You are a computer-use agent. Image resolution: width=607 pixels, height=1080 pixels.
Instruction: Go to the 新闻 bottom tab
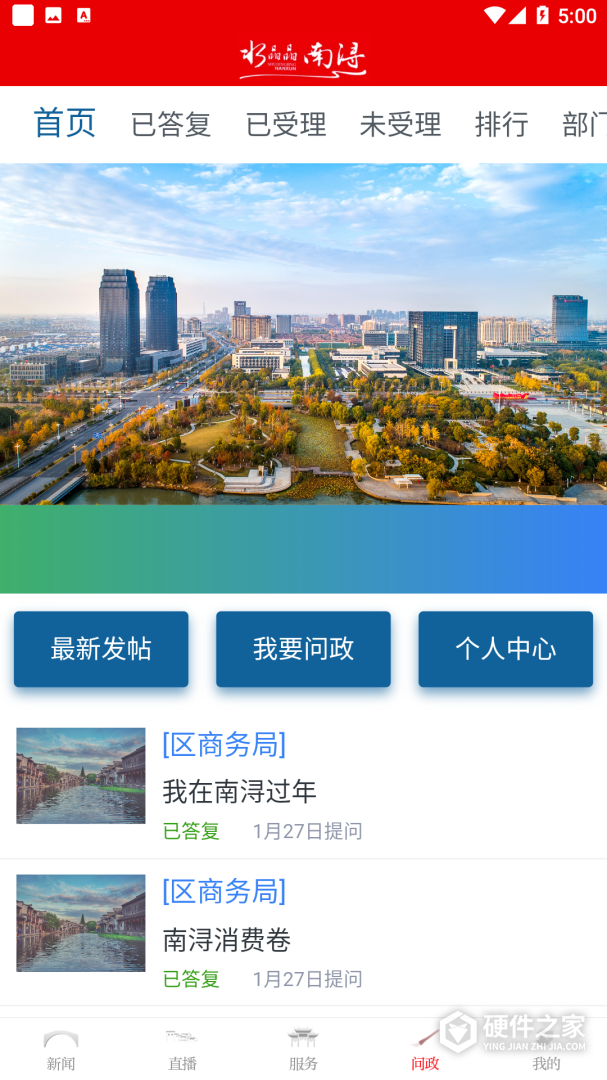(x=61, y=1050)
